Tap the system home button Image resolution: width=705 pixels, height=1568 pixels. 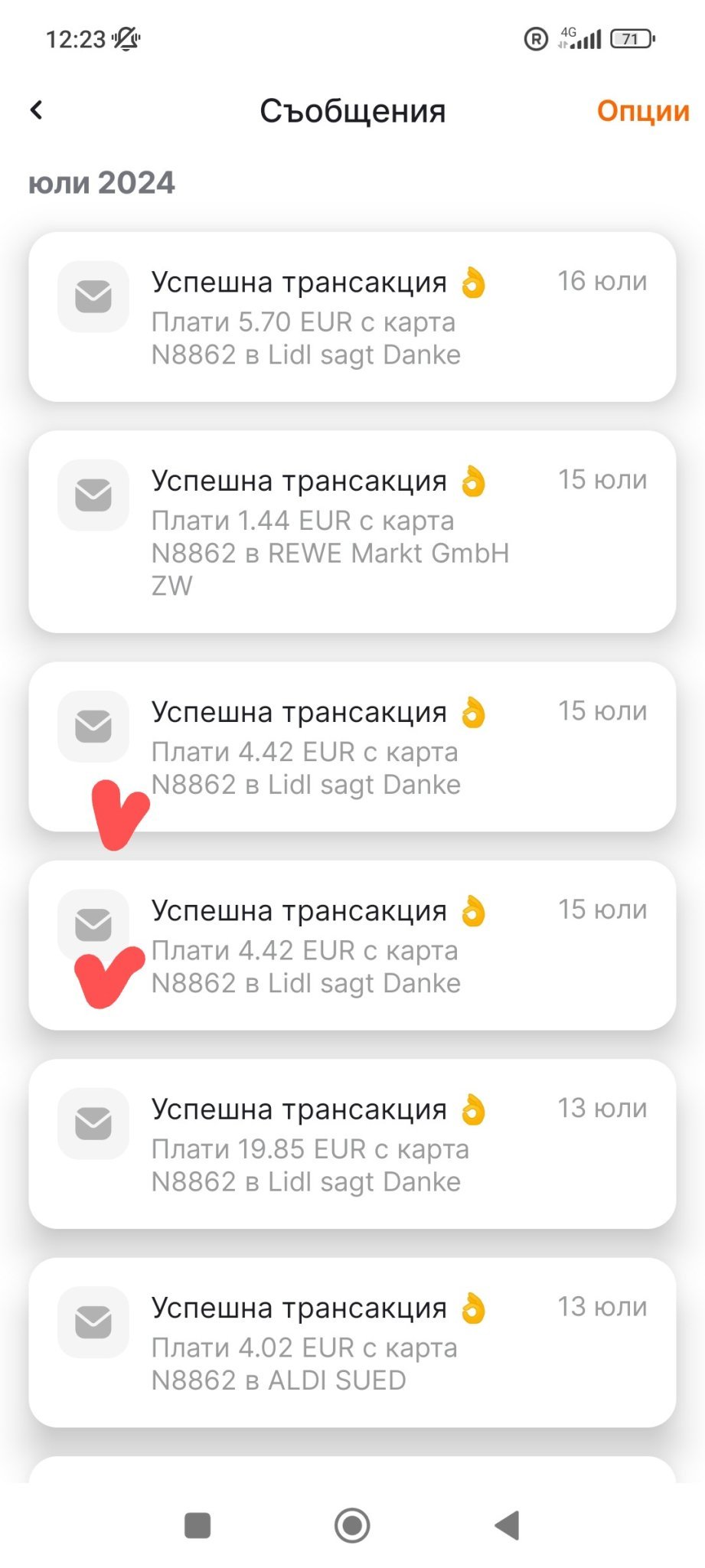(x=352, y=1525)
